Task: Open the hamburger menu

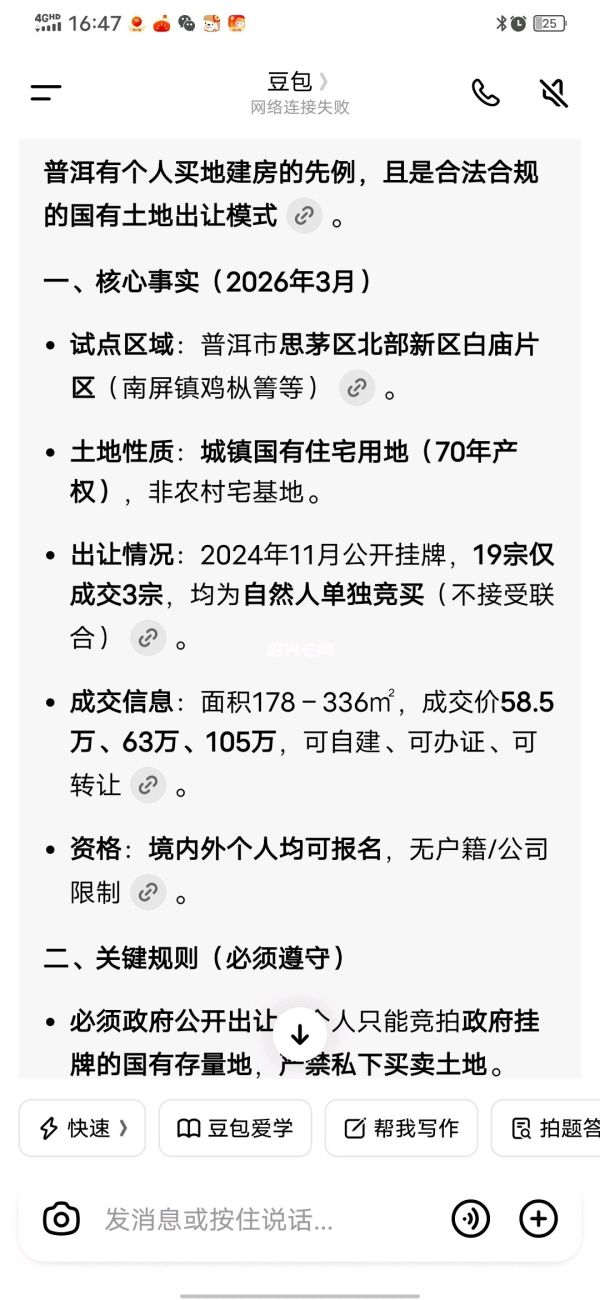Action: (x=46, y=93)
